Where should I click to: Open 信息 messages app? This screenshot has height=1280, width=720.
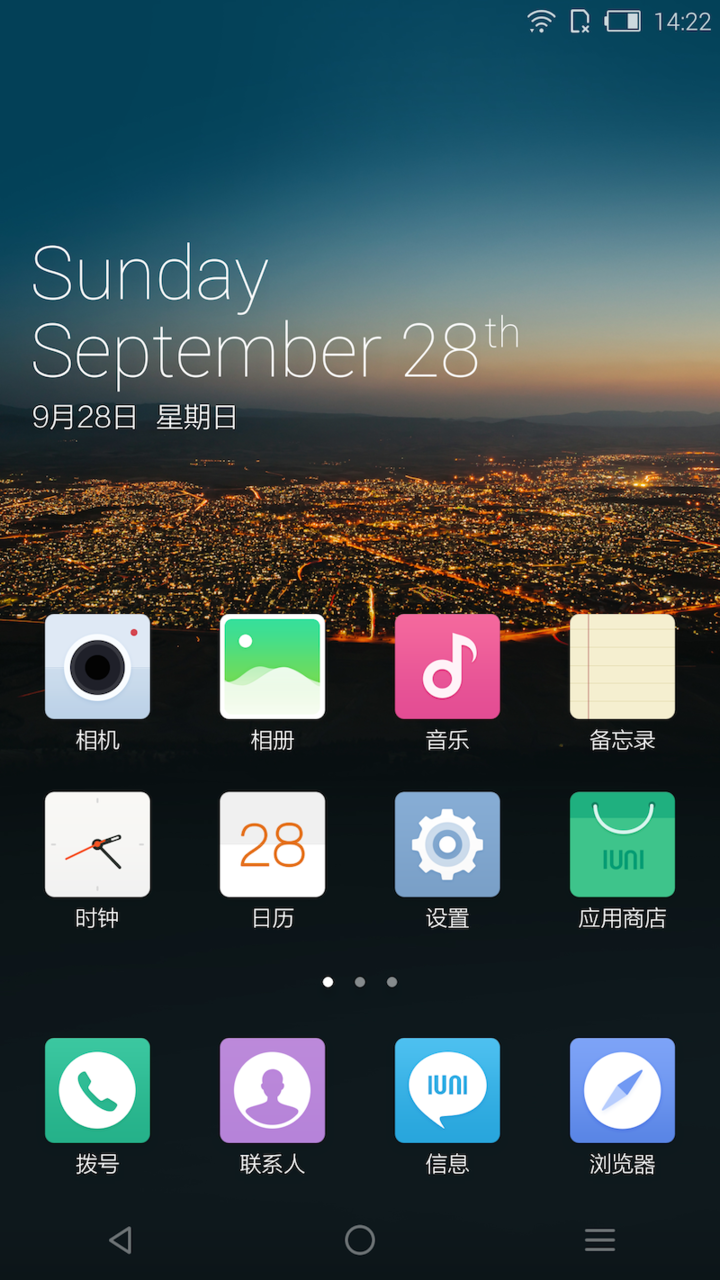coord(447,1090)
